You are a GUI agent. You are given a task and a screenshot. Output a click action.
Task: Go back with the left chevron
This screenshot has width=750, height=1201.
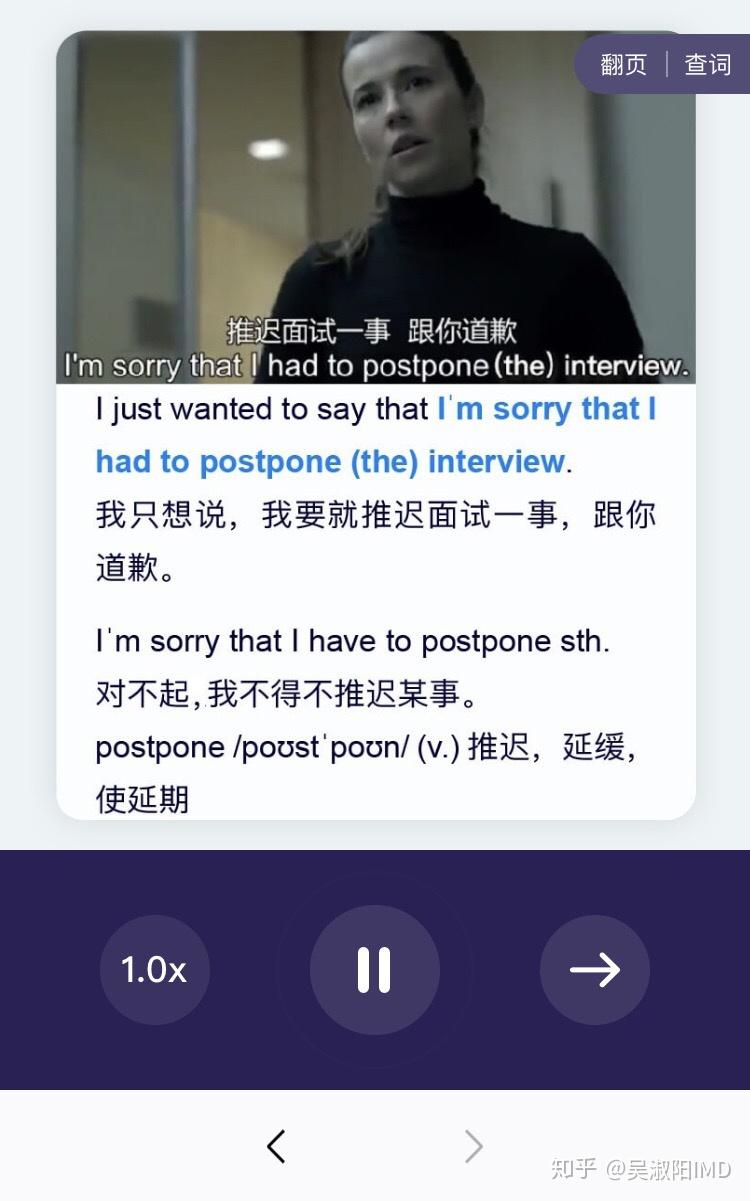[277, 1146]
